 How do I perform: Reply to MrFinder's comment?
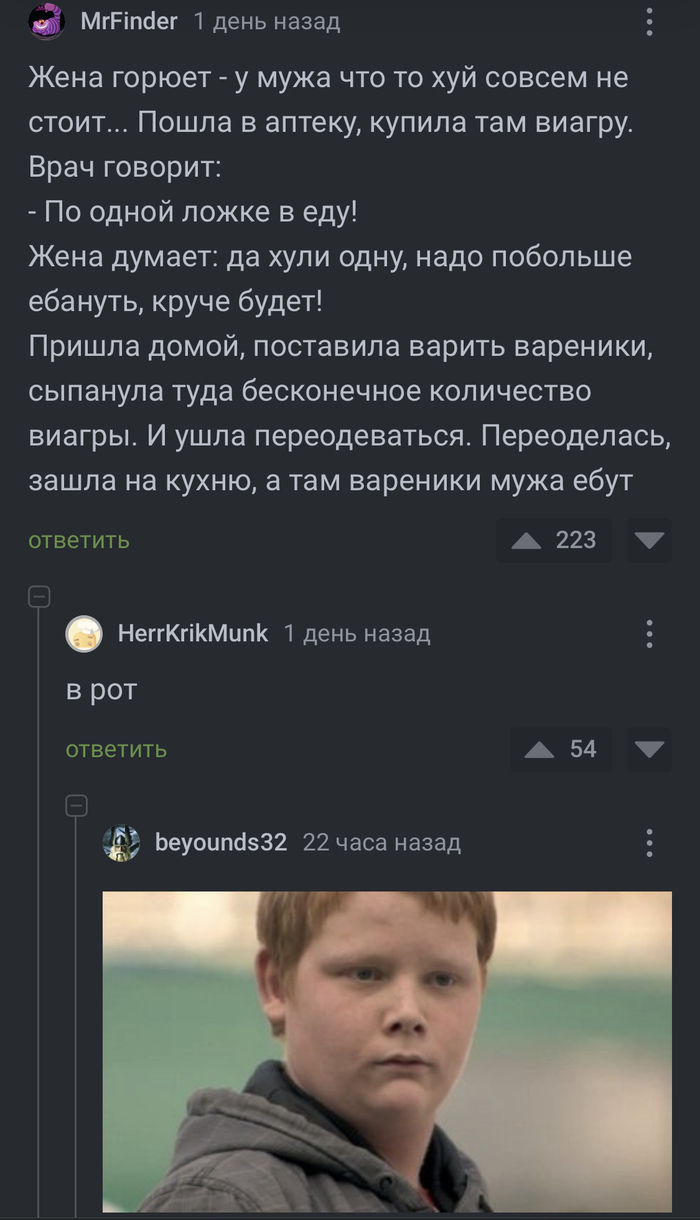pyautogui.click(x=79, y=540)
